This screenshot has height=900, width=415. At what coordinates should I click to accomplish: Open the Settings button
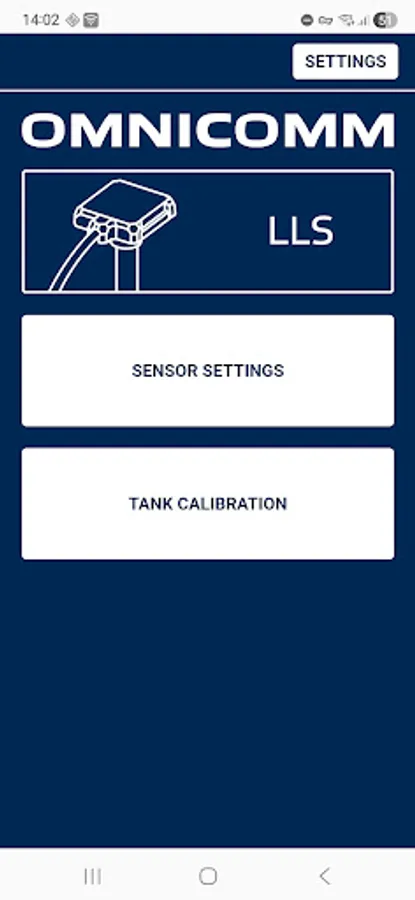pos(345,61)
